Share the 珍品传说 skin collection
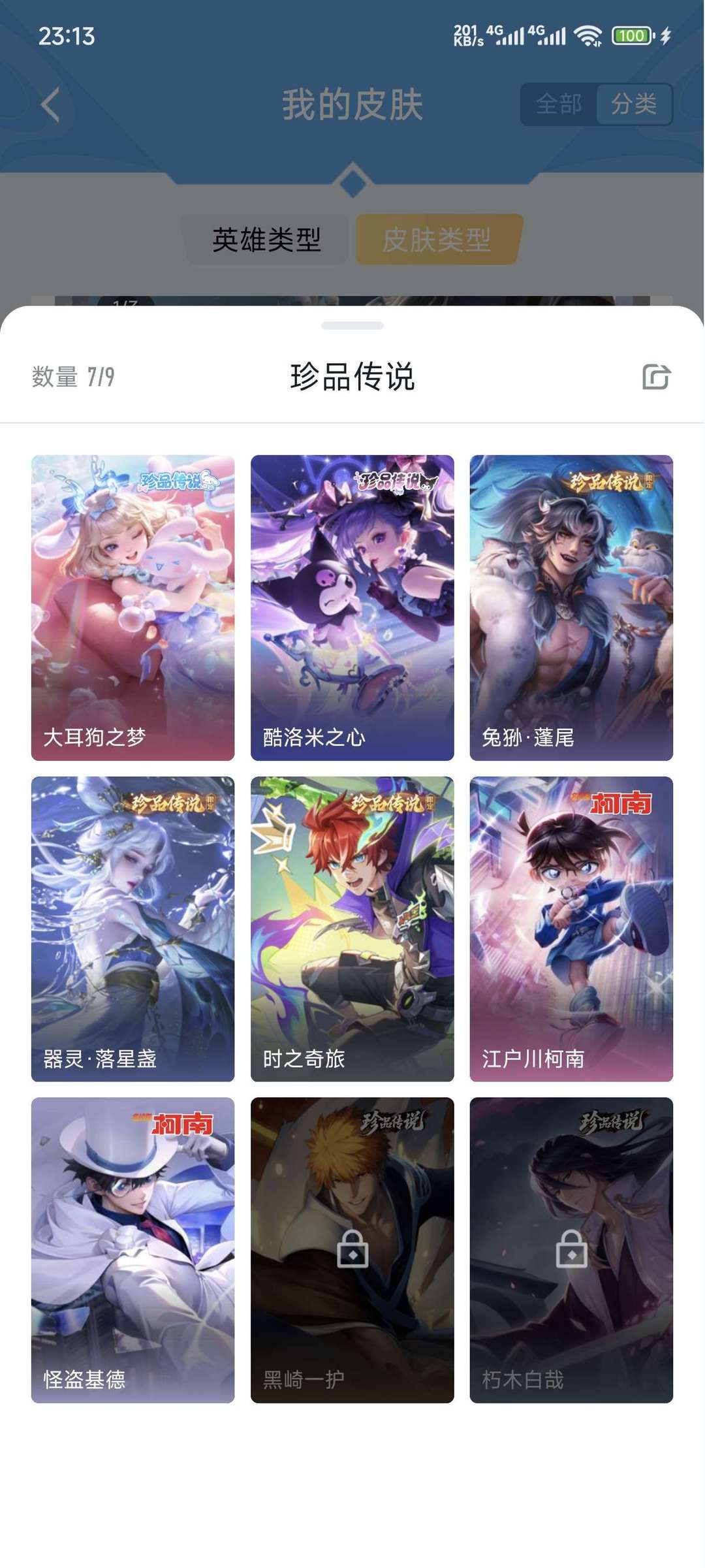The height and width of the screenshot is (1568, 705). point(655,377)
